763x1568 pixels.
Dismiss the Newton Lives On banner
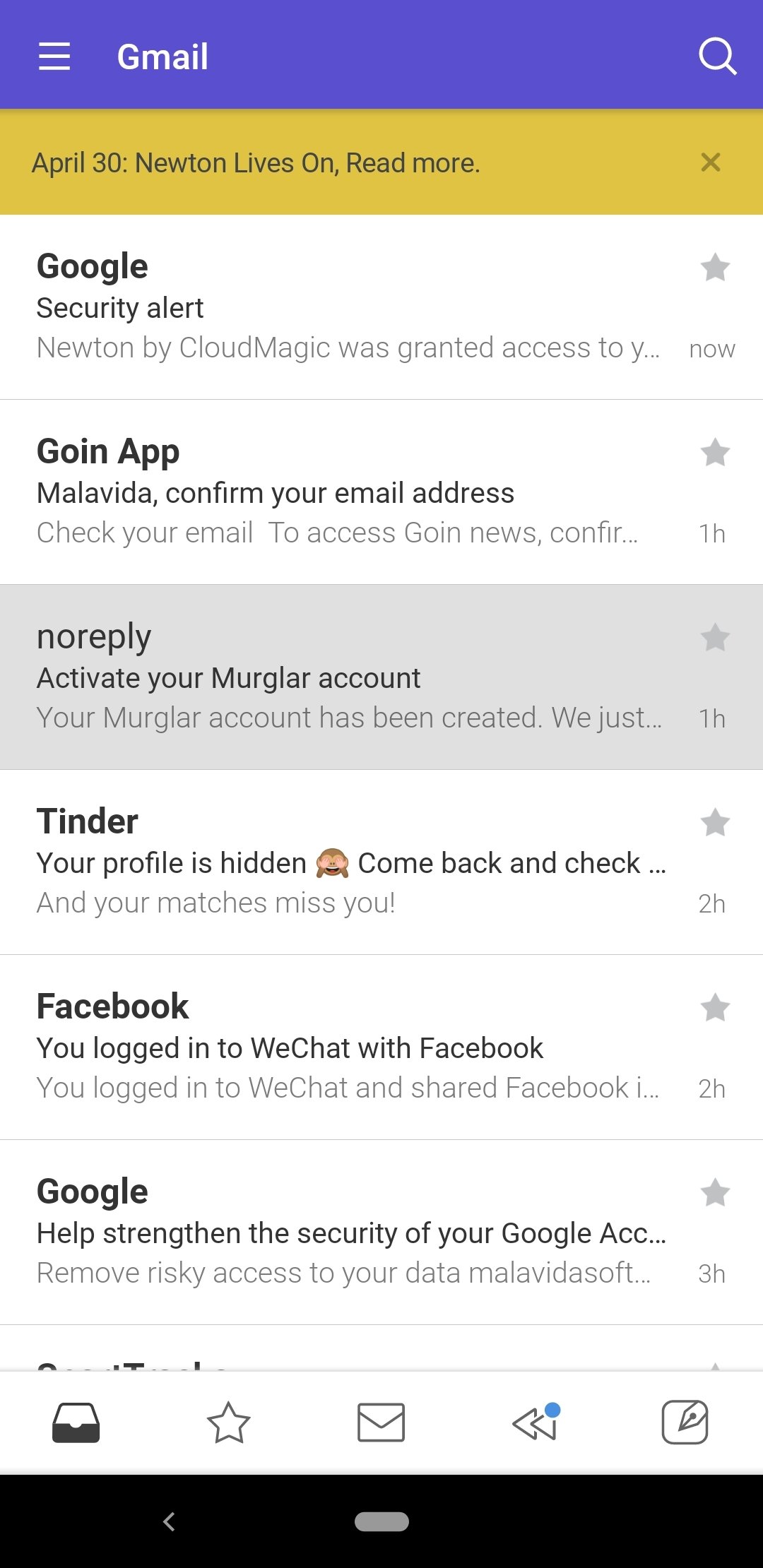point(711,162)
